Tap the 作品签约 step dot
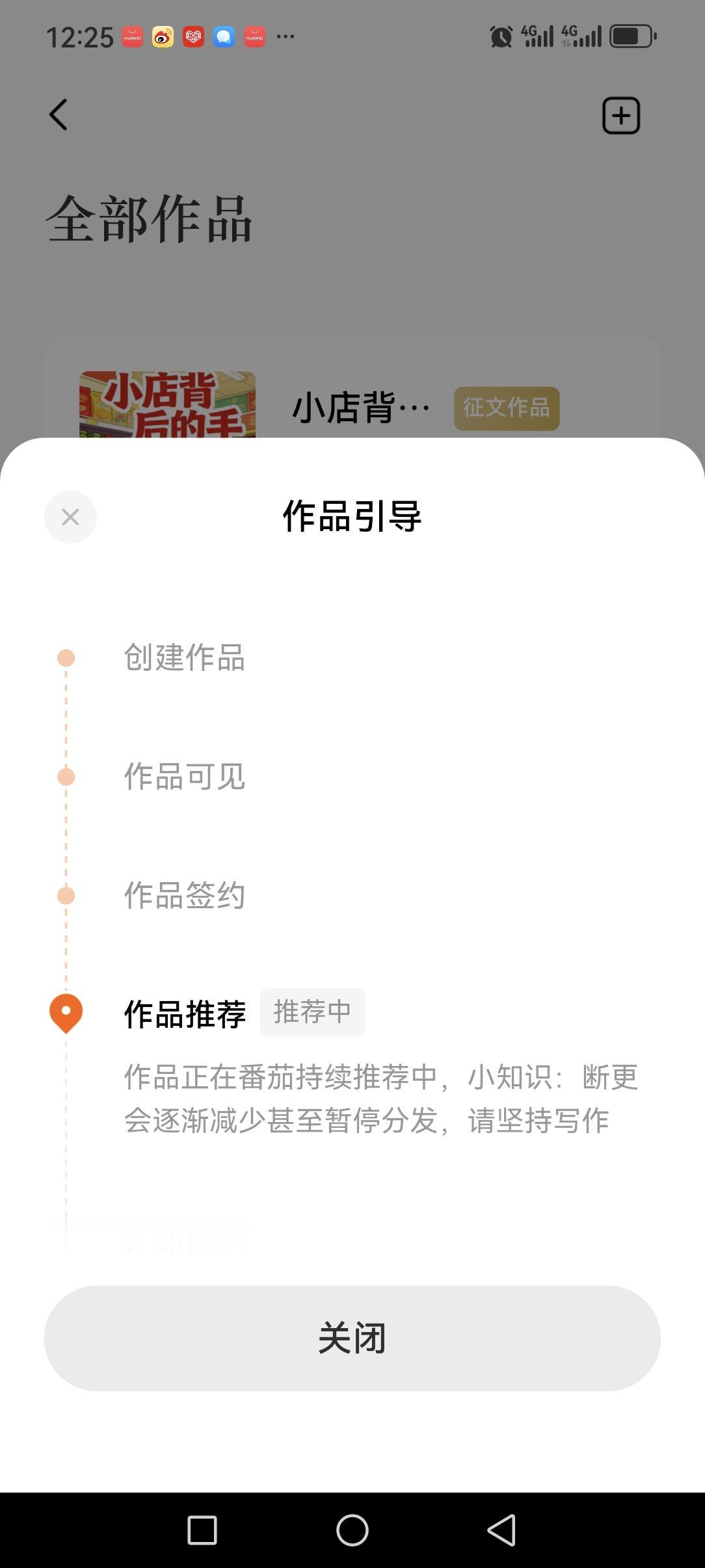 point(65,895)
